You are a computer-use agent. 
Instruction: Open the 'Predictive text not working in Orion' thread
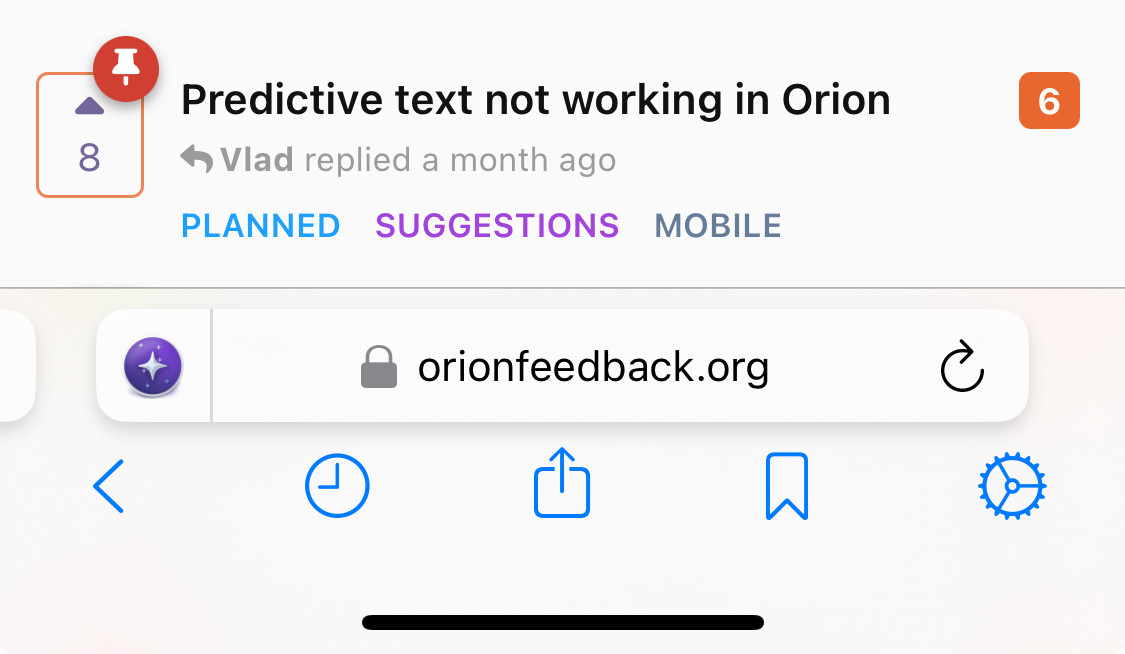(535, 101)
